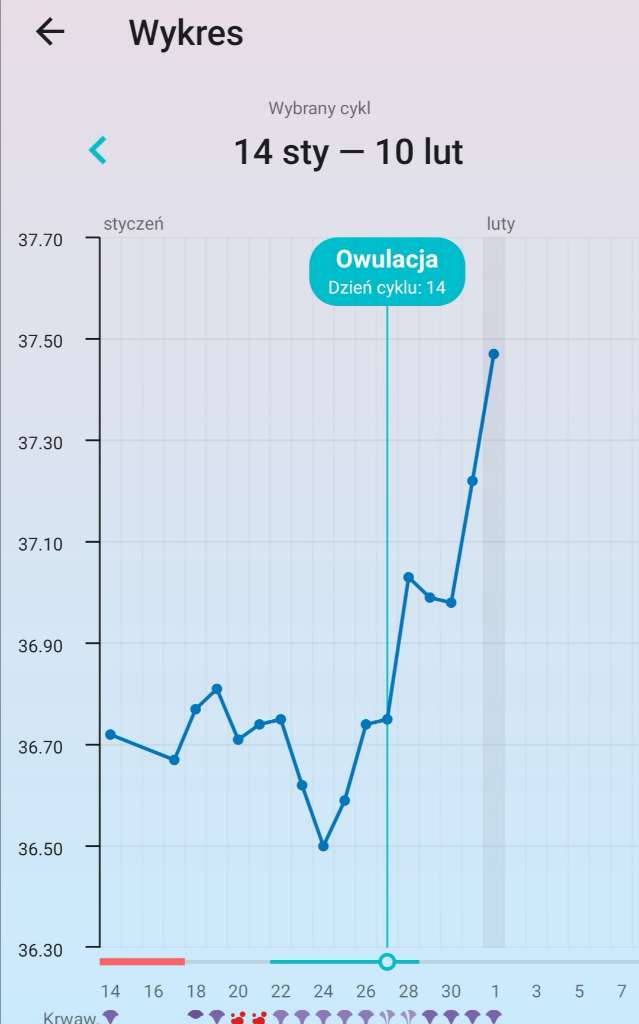This screenshot has height=1024, width=639.
Task: Tap the Owulacja marker on the timeline
Action: coord(387,962)
